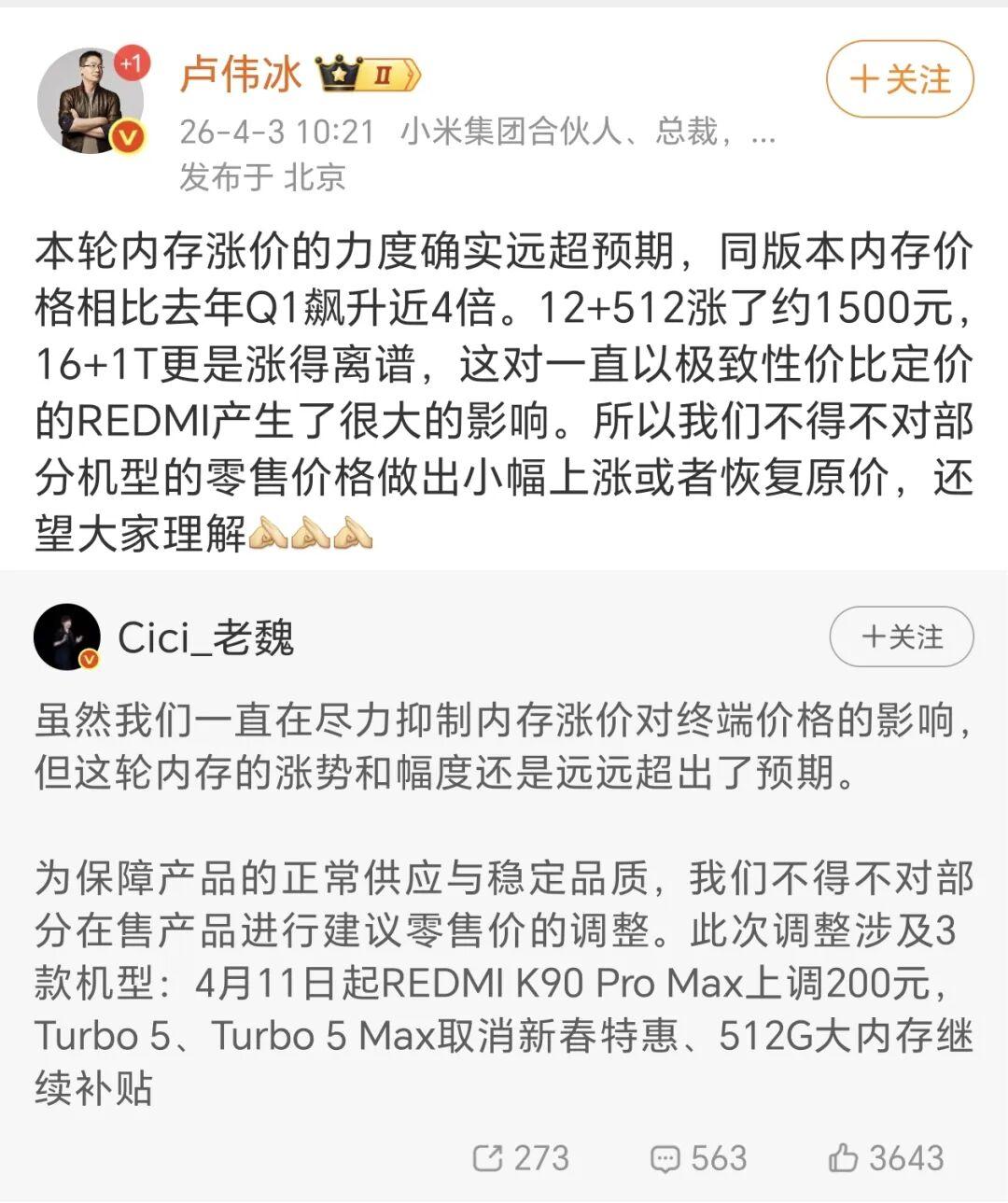Image resolution: width=1008 pixels, height=1203 pixels.
Task: Open the Cici_老魏 username link
Action: (205, 637)
